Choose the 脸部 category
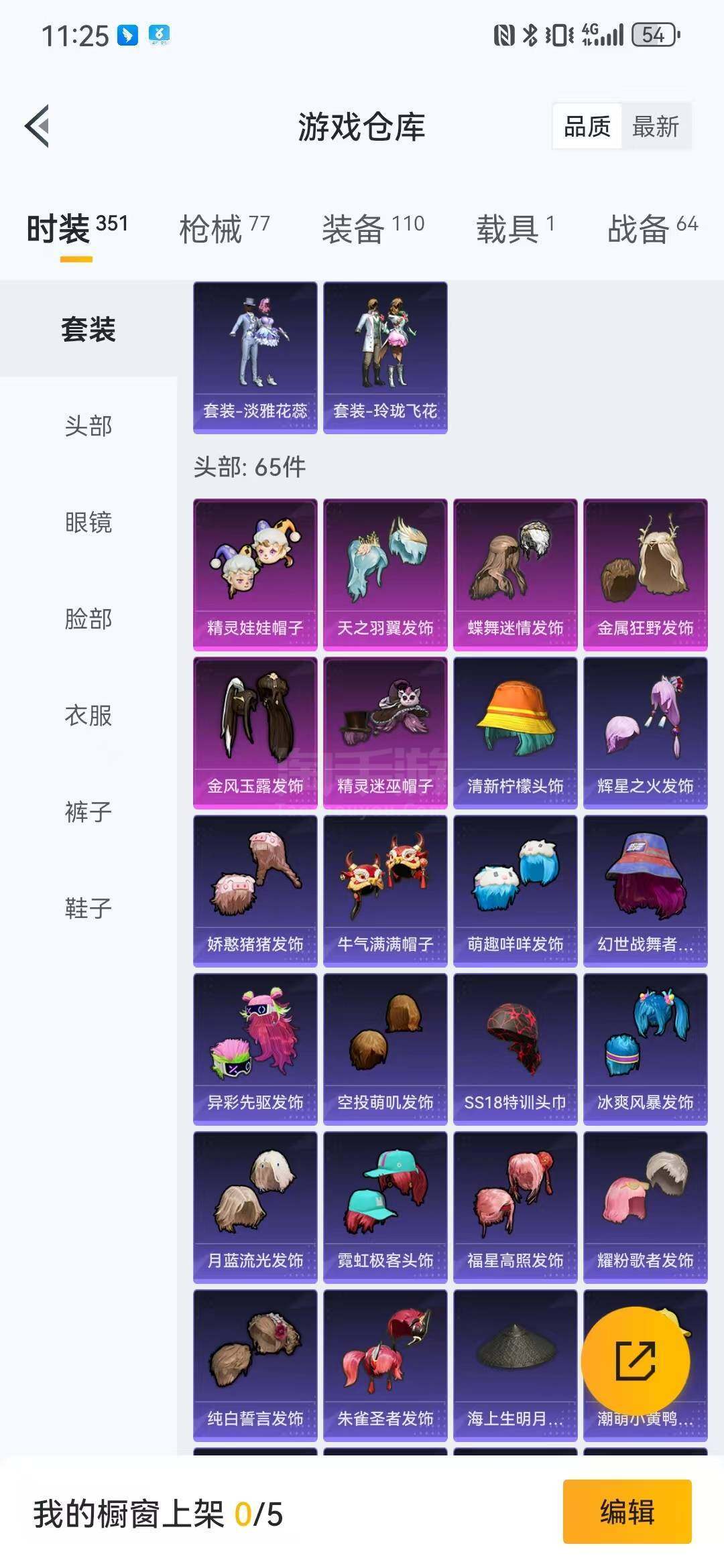The height and width of the screenshot is (1568, 724). tap(88, 618)
